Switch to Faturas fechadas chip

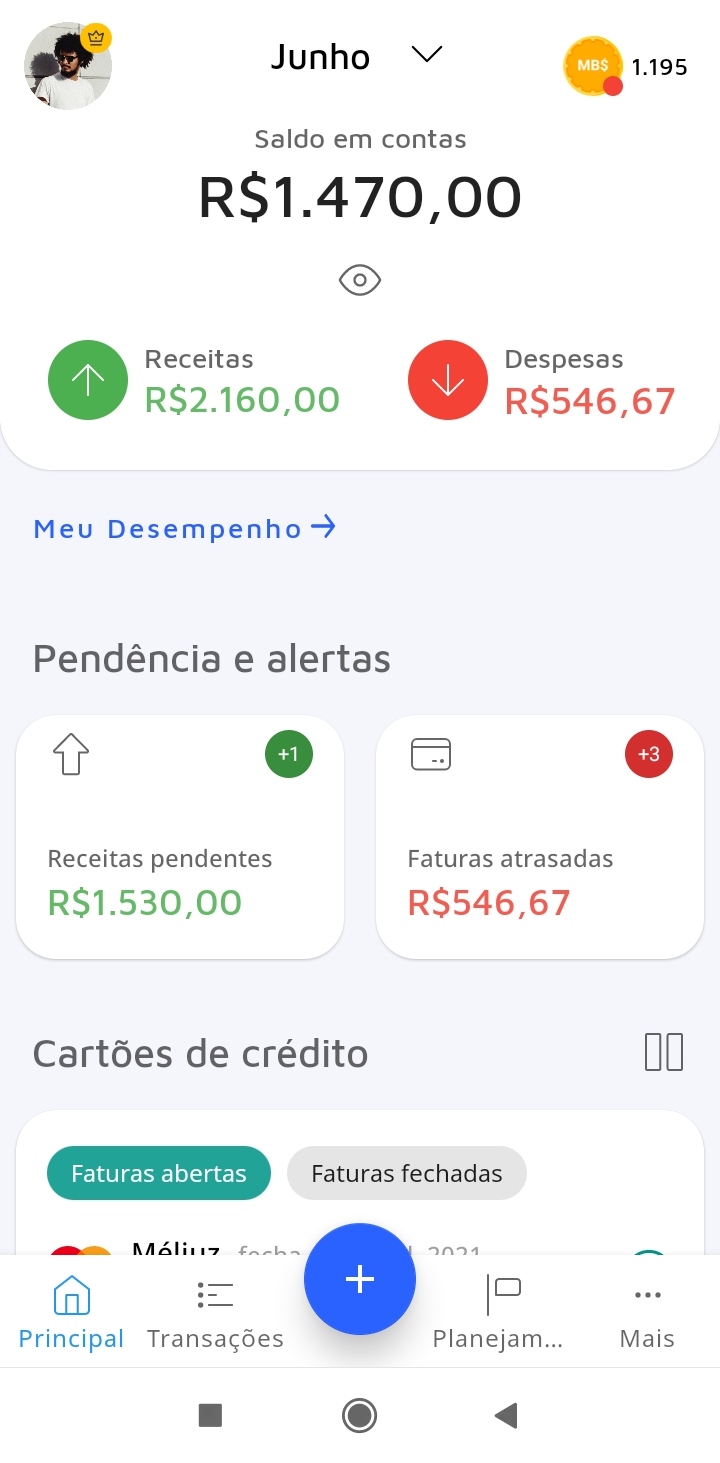[407, 1173]
